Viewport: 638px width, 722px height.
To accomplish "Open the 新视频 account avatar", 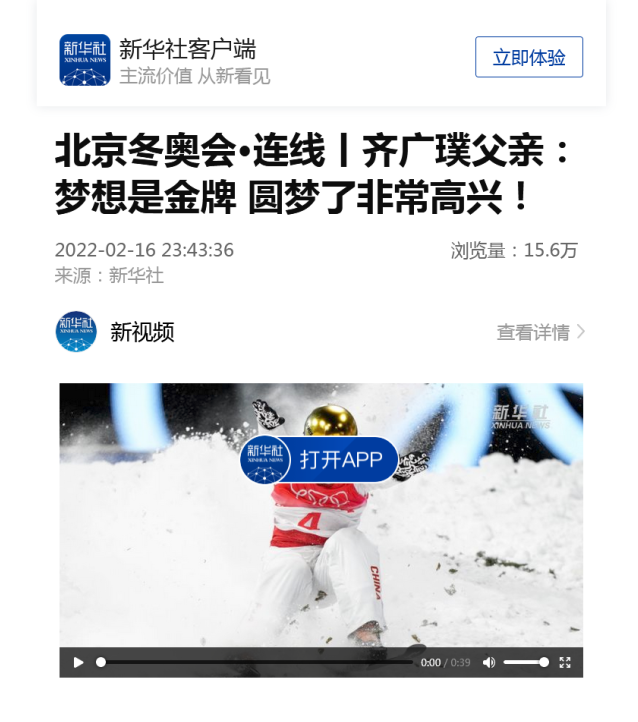I will (x=76, y=332).
